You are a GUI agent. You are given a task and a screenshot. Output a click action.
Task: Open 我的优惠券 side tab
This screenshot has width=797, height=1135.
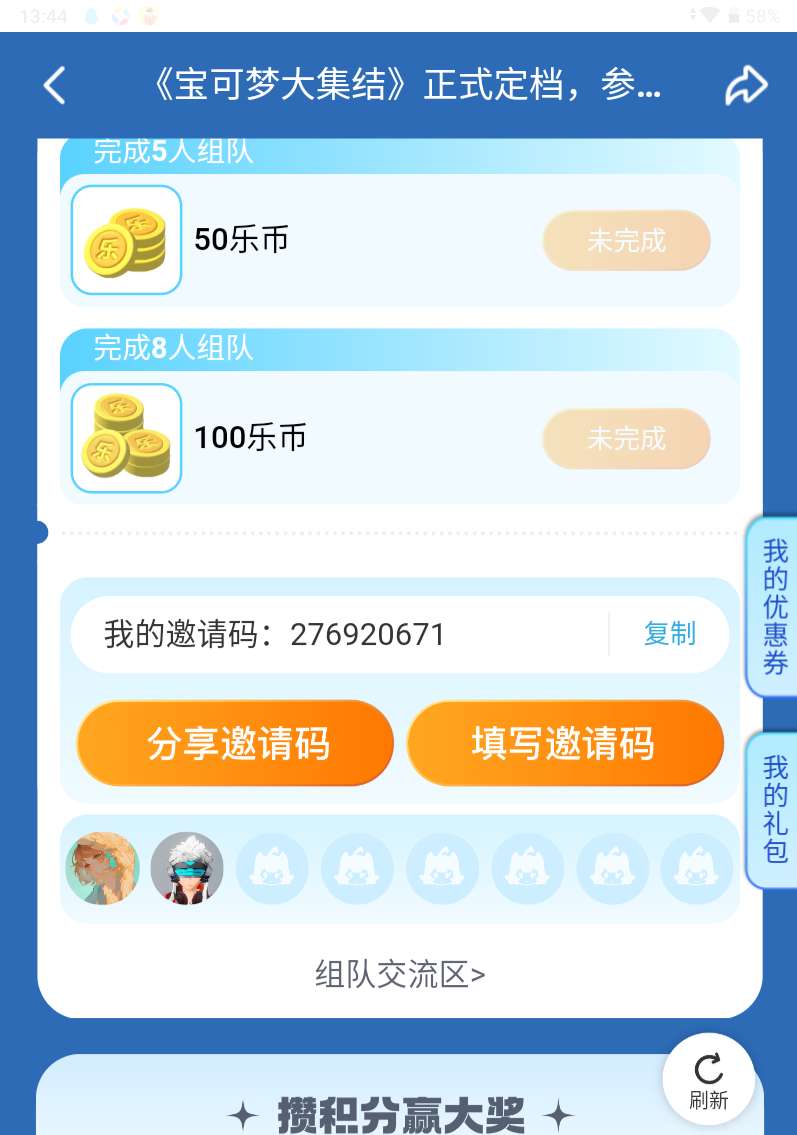pyautogui.click(x=774, y=607)
